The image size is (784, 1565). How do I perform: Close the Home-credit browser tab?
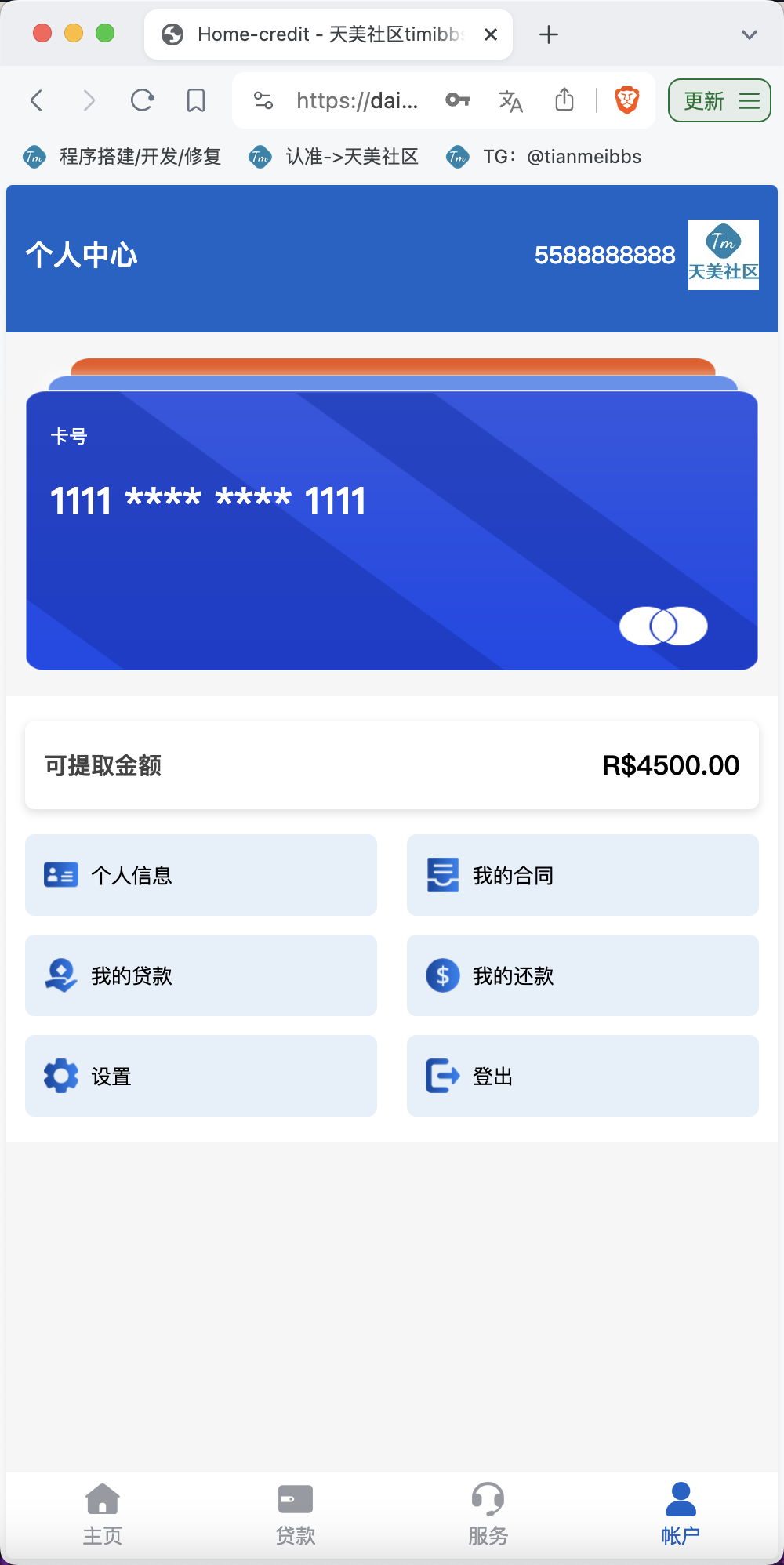click(x=491, y=34)
